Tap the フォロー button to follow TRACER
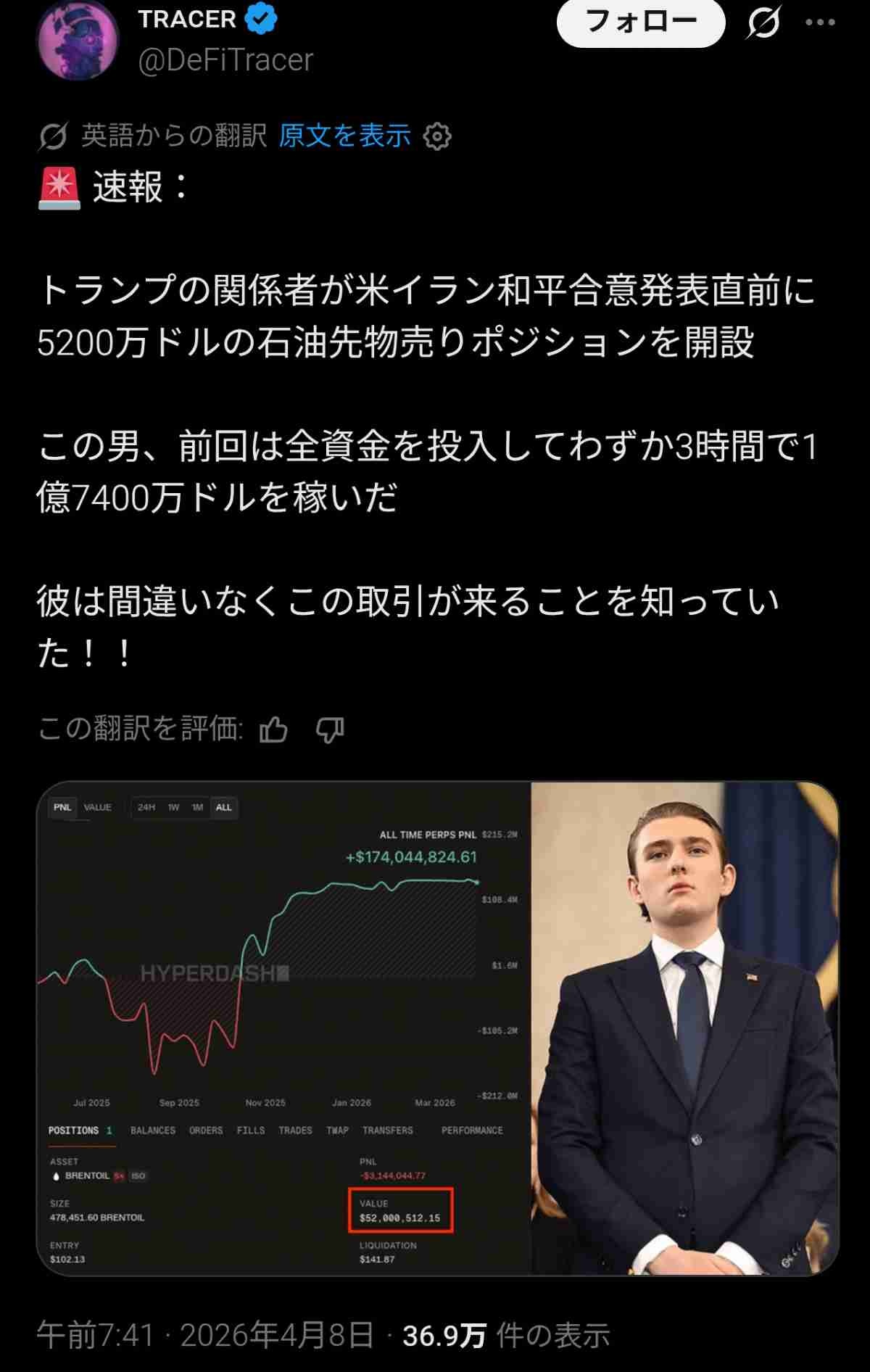This screenshot has height=1372, width=870. coord(640,22)
